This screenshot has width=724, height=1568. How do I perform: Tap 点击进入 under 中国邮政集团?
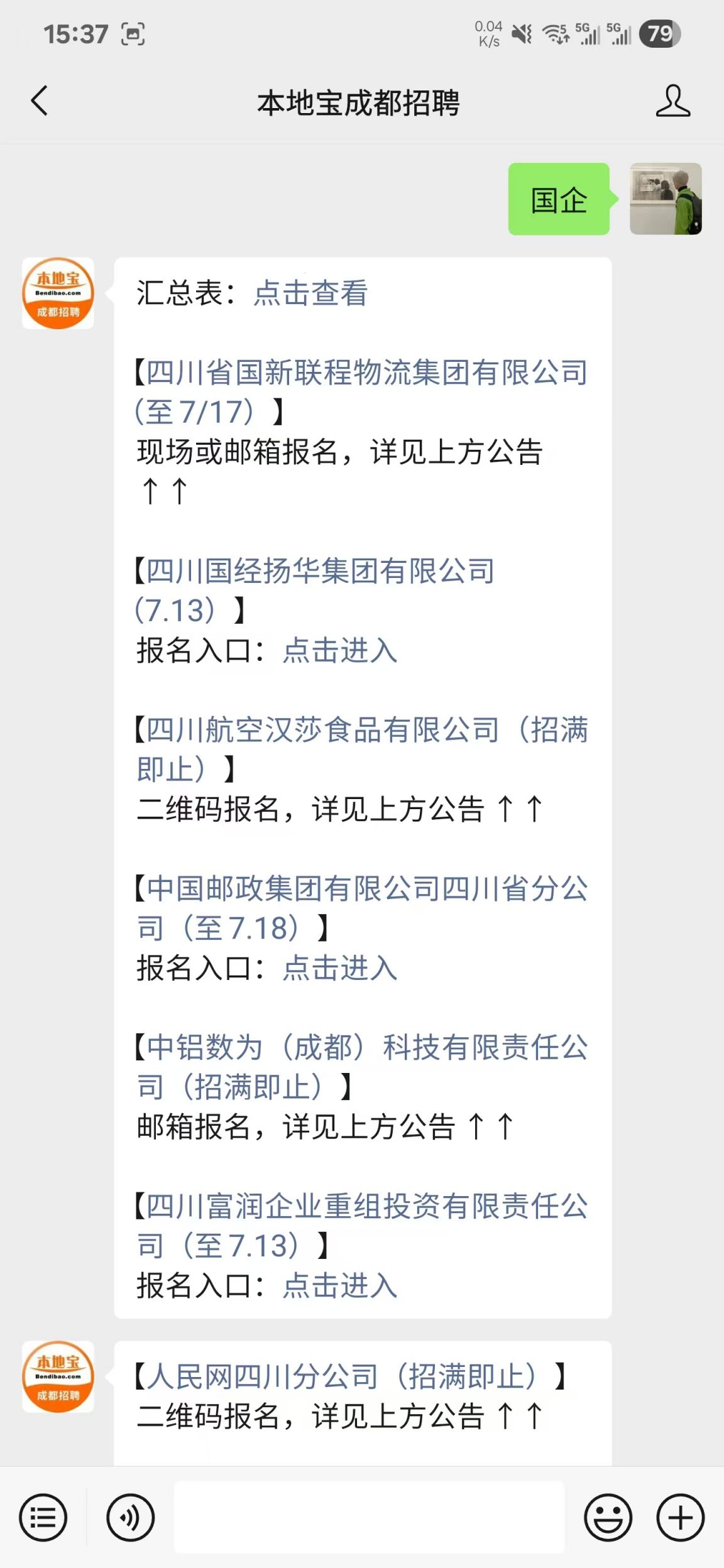click(x=339, y=968)
